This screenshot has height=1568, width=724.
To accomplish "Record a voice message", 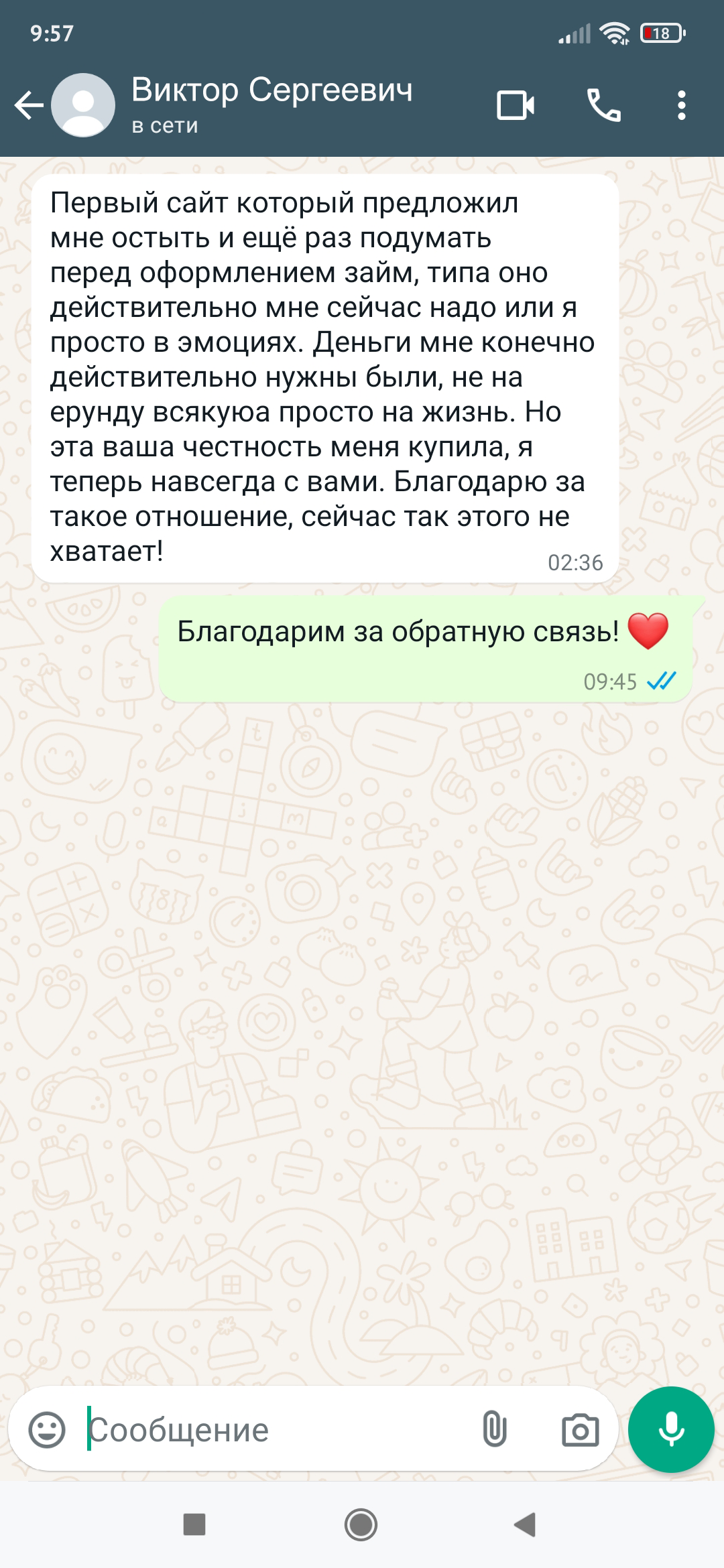I will (x=671, y=1429).
